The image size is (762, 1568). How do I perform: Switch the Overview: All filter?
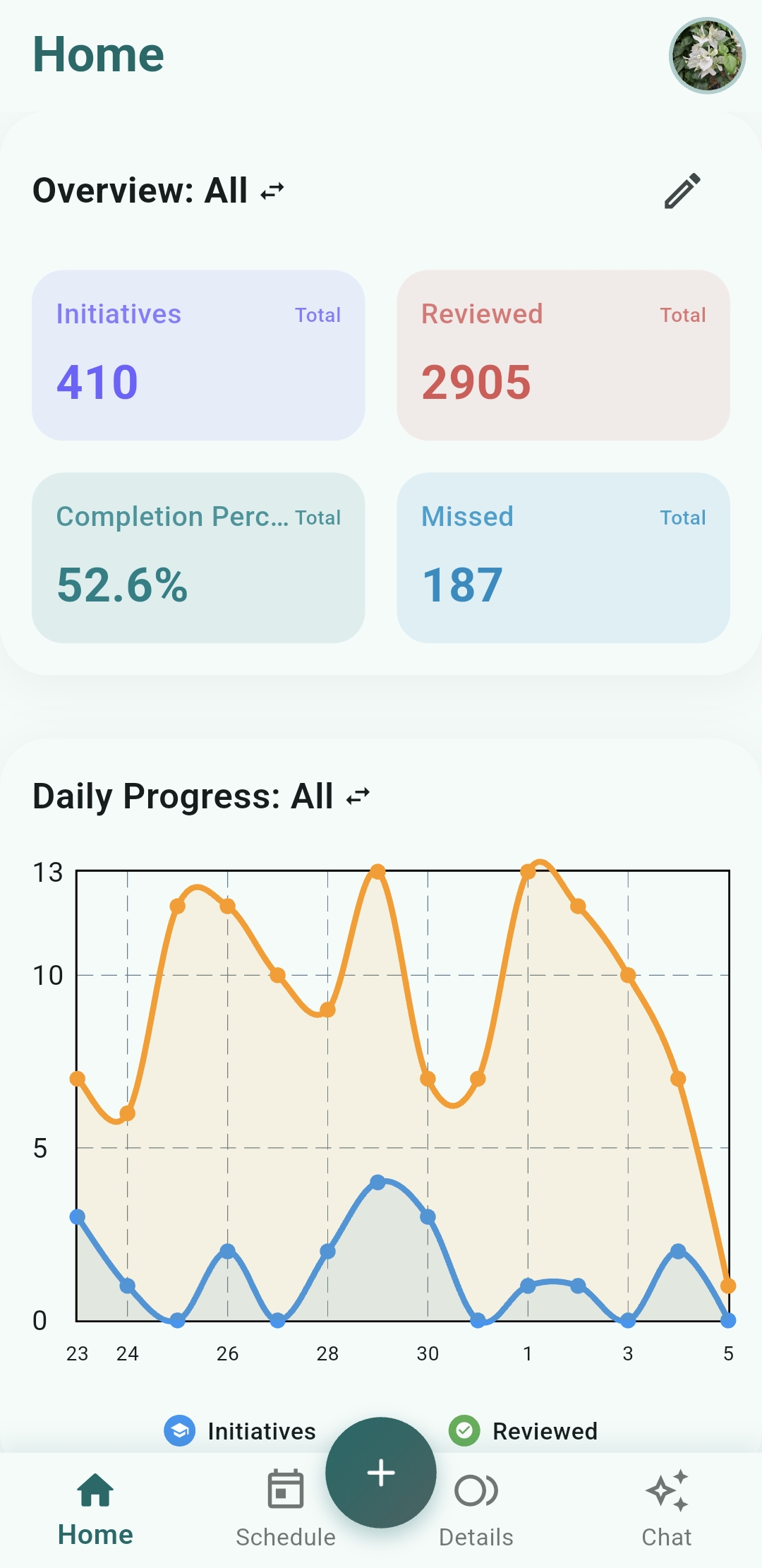pos(272,191)
